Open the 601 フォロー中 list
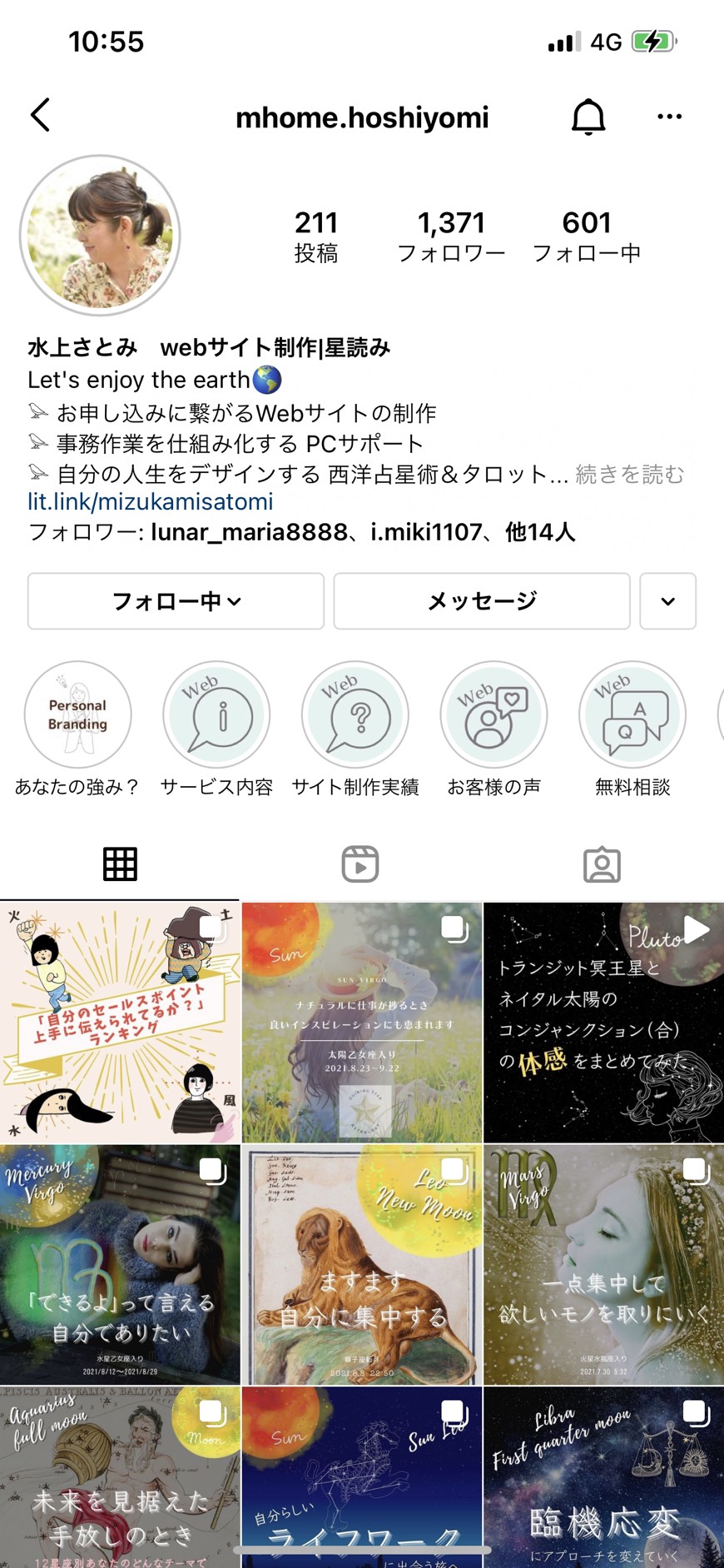Screen dimensions: 724x1568 point(587,236)
